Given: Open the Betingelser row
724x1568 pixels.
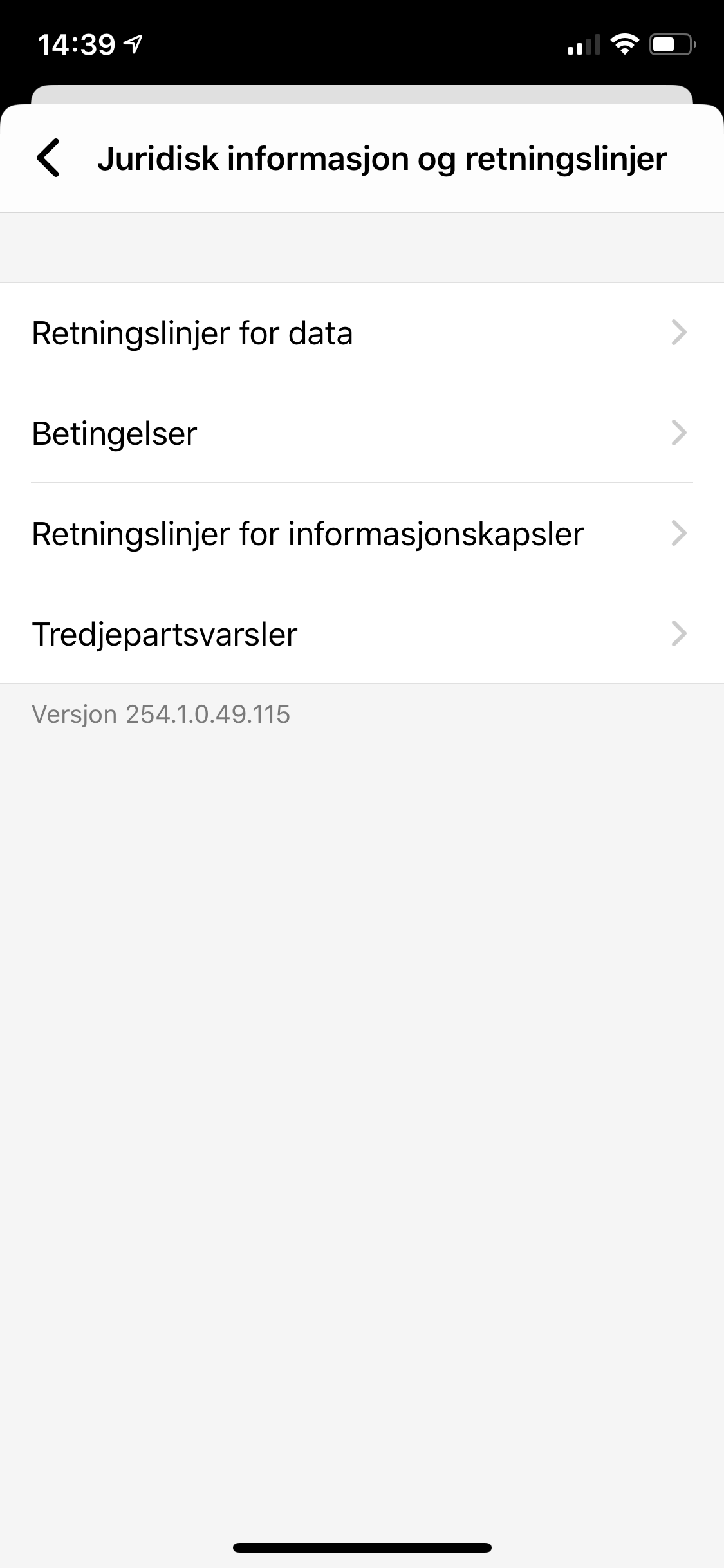Looking at the screenshot, I should coord(362,433).
